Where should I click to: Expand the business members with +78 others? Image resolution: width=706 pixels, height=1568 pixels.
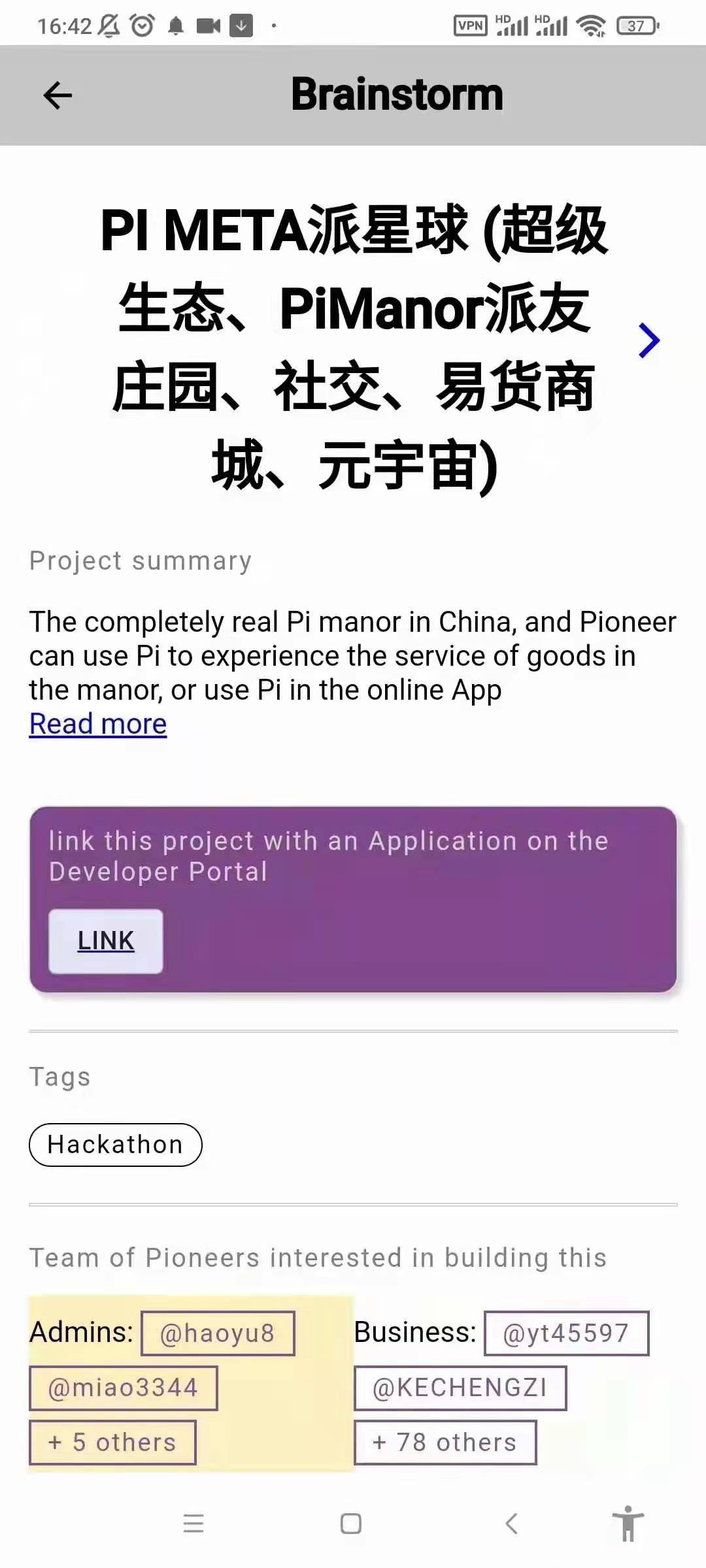coord(445,1442)
